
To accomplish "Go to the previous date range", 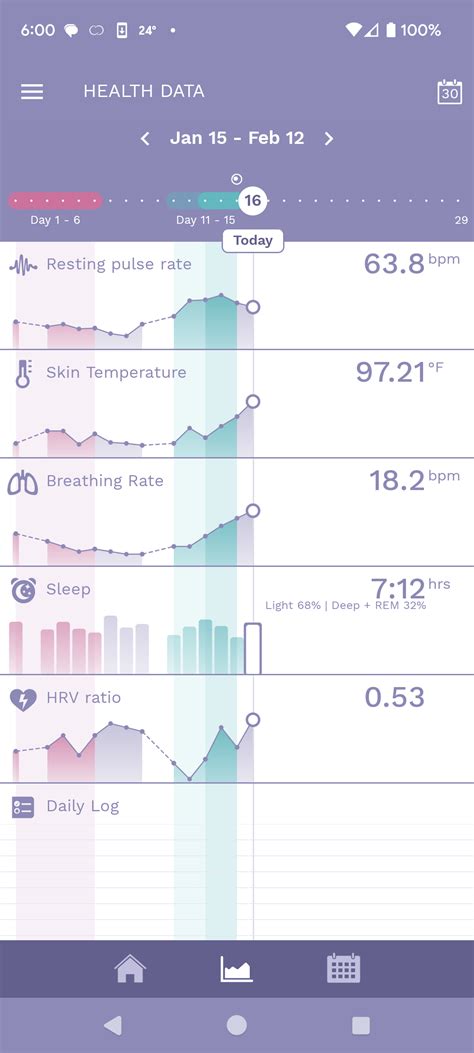I will click(x=145, y=138).
